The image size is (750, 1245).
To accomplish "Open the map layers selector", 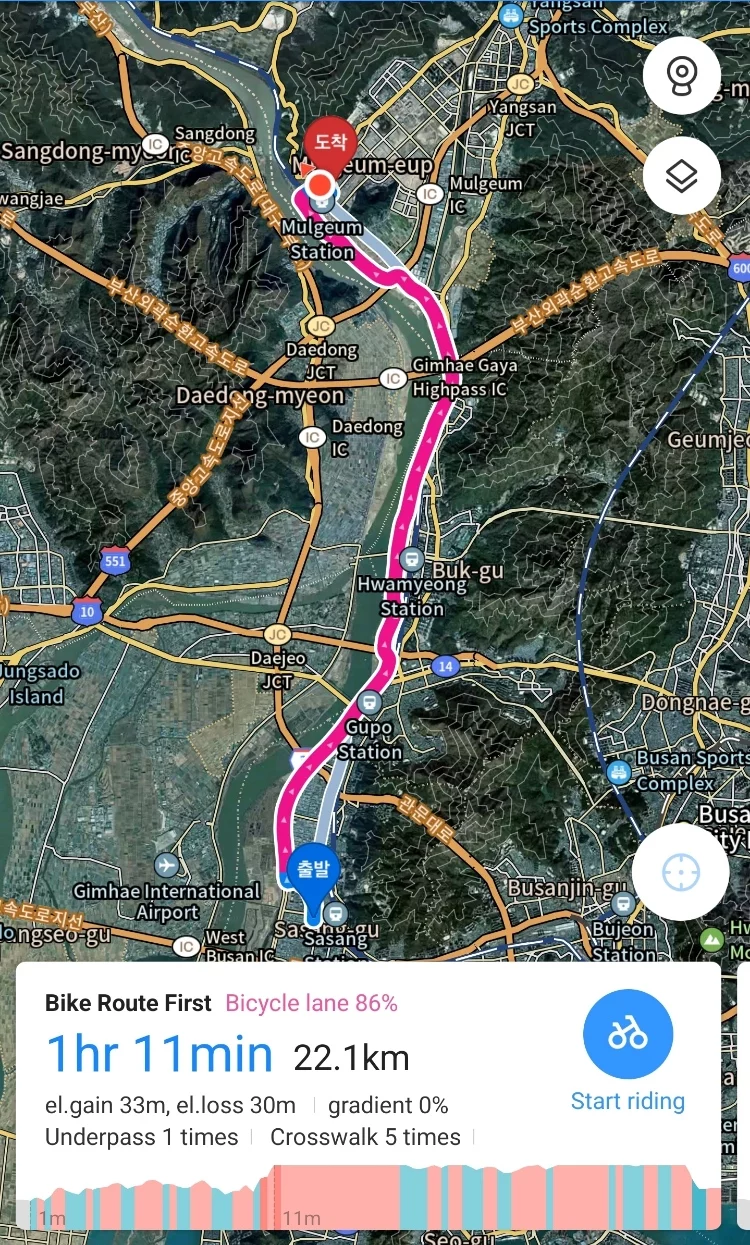I will (x=682, y=177).
